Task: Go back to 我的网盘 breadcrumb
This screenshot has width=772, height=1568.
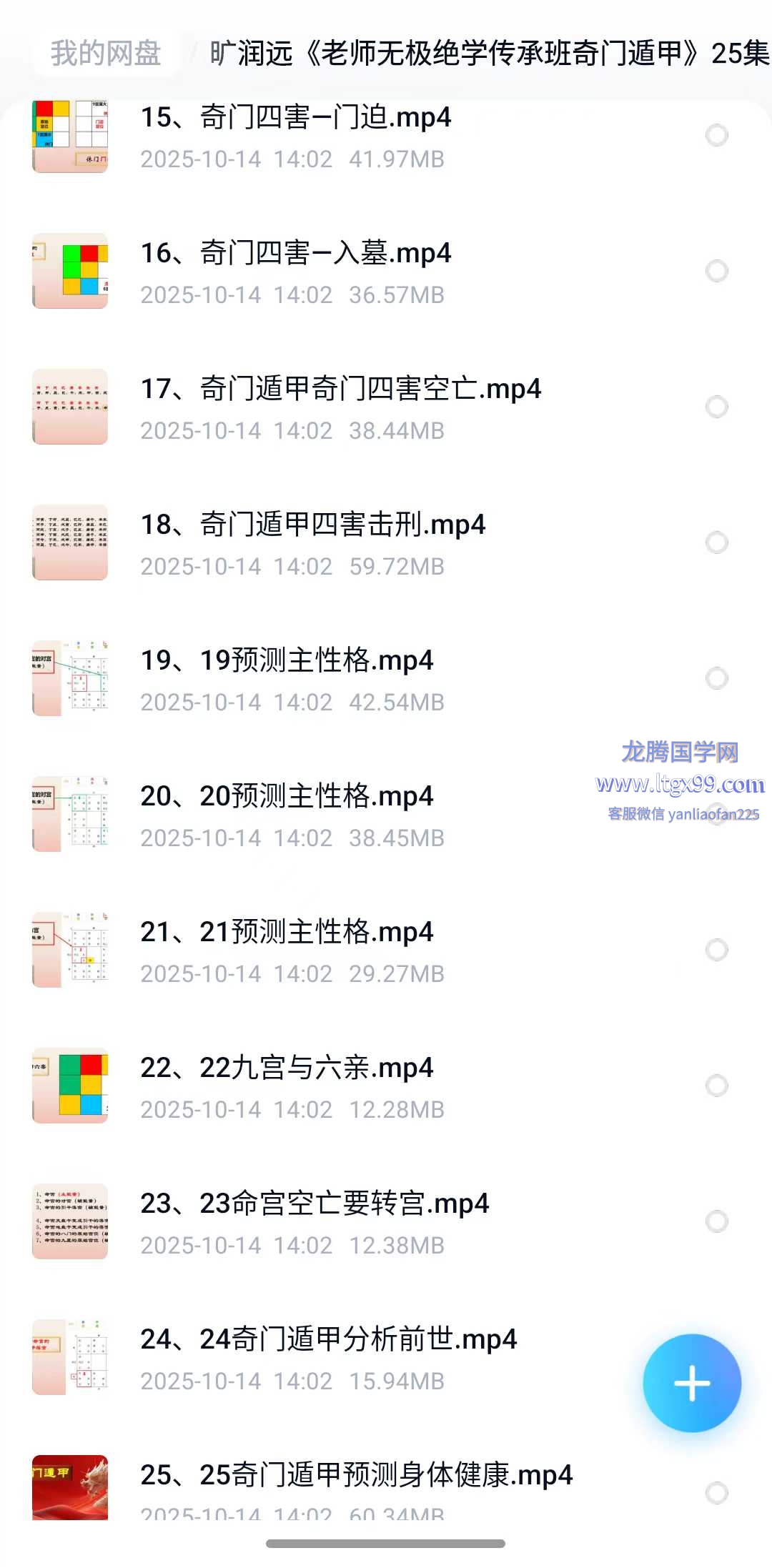Action: click(x=106, y=54)
